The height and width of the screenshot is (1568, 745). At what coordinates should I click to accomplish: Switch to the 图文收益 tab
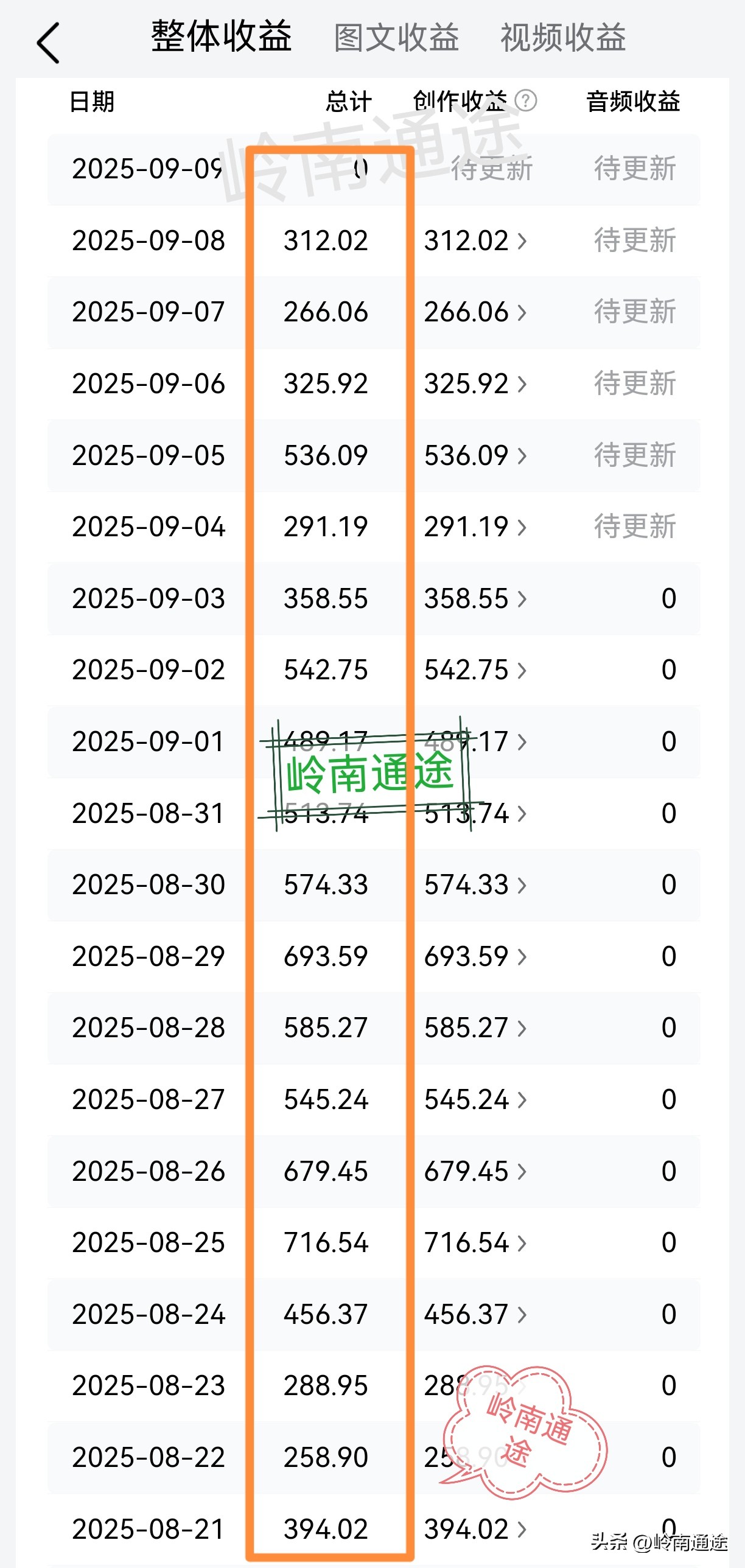pos(396,38)
